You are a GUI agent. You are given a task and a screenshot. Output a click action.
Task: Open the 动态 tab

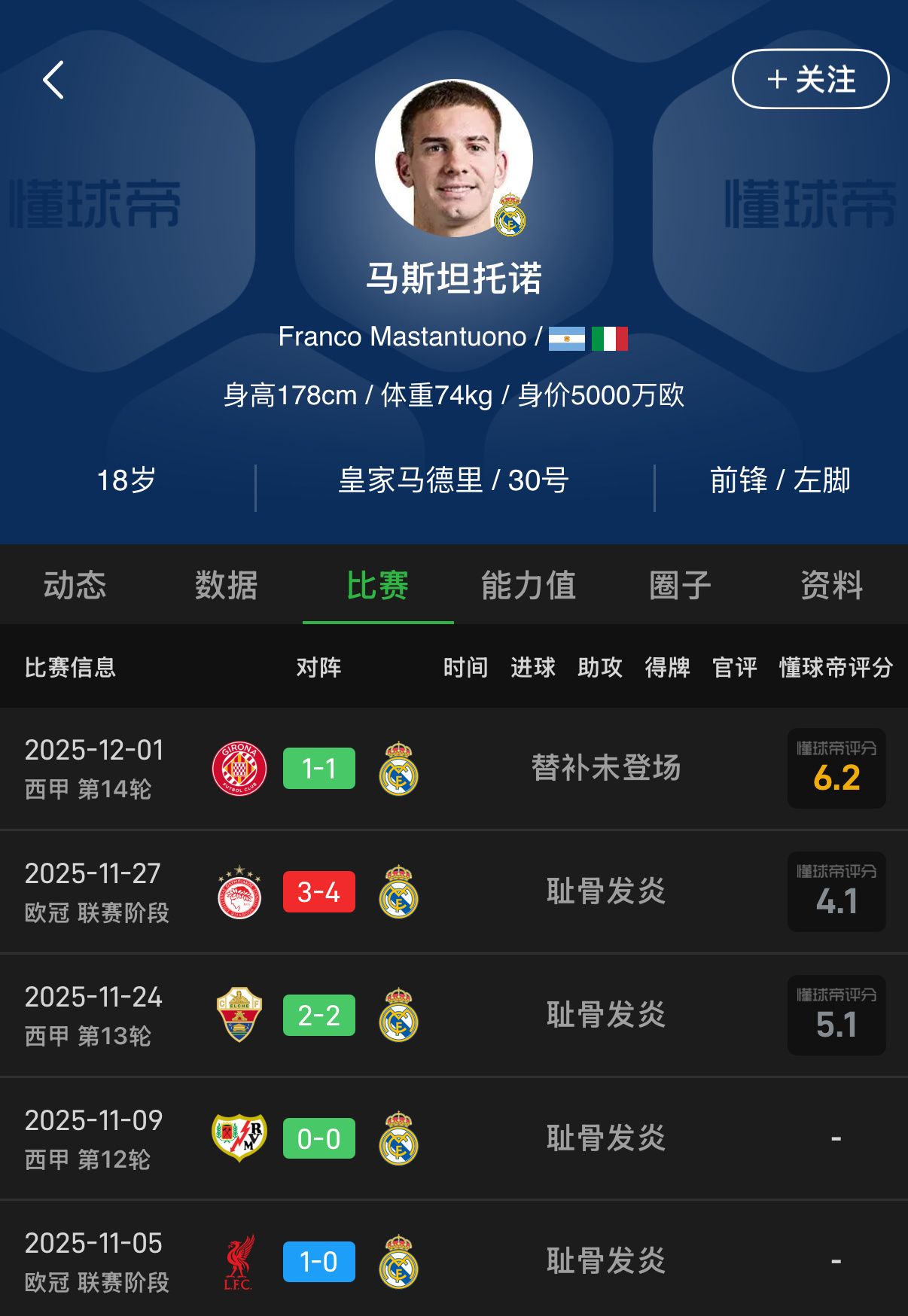pos(75,586)
